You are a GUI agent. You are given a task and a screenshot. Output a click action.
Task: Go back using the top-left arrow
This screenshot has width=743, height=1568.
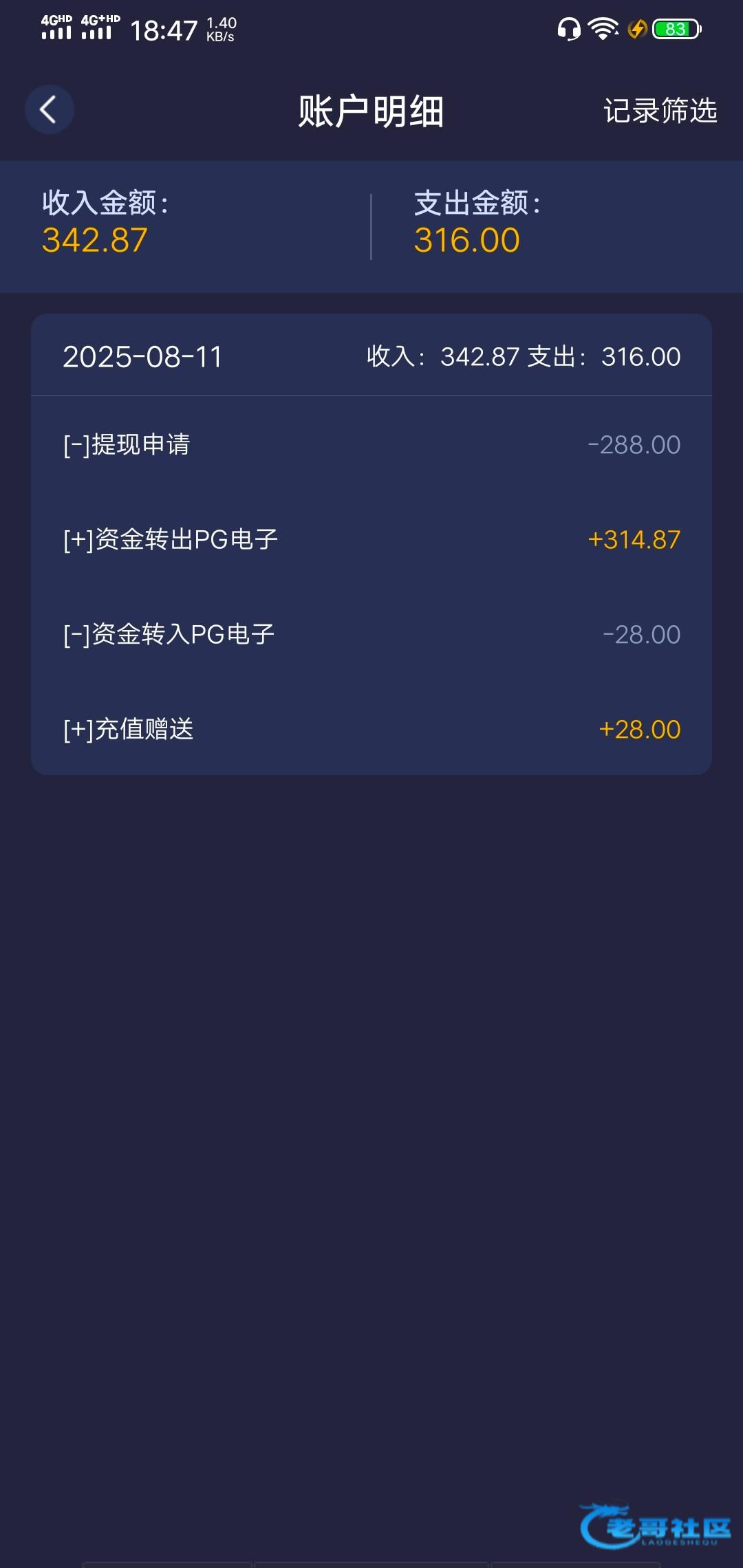[x=49, y=110]
